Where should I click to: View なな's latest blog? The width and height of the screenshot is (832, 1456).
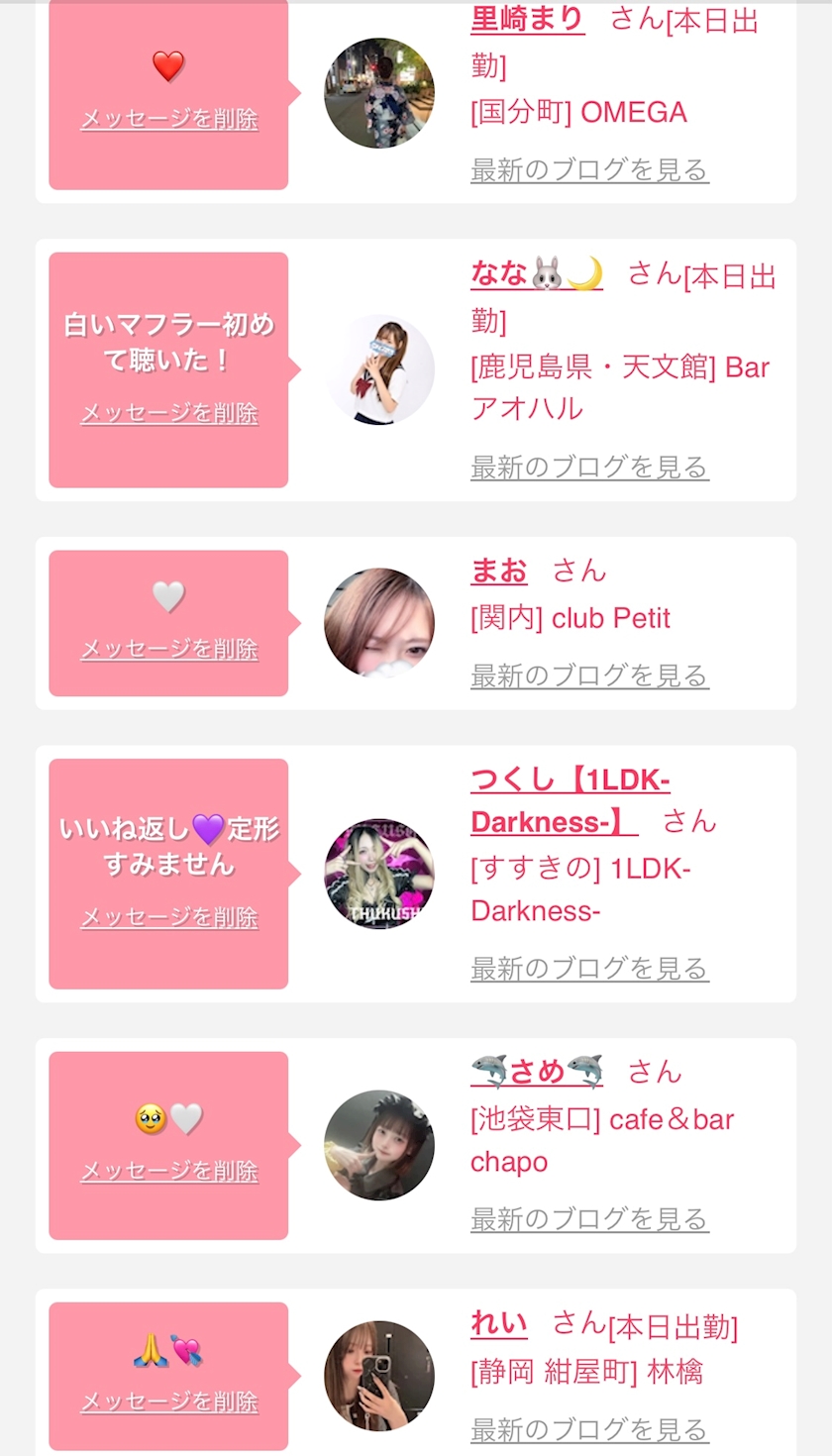coord(589,467)
